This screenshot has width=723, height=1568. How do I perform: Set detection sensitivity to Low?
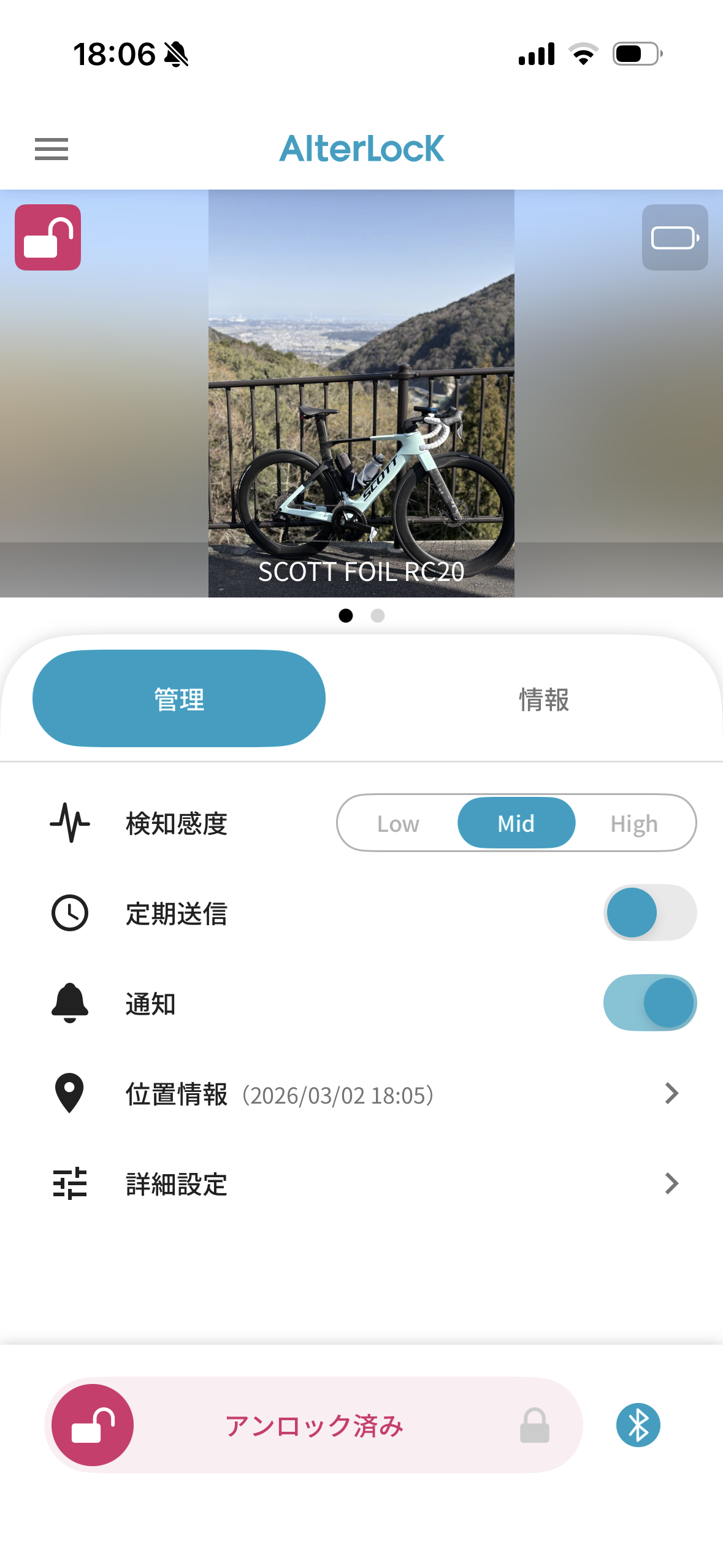coord(398,823)
